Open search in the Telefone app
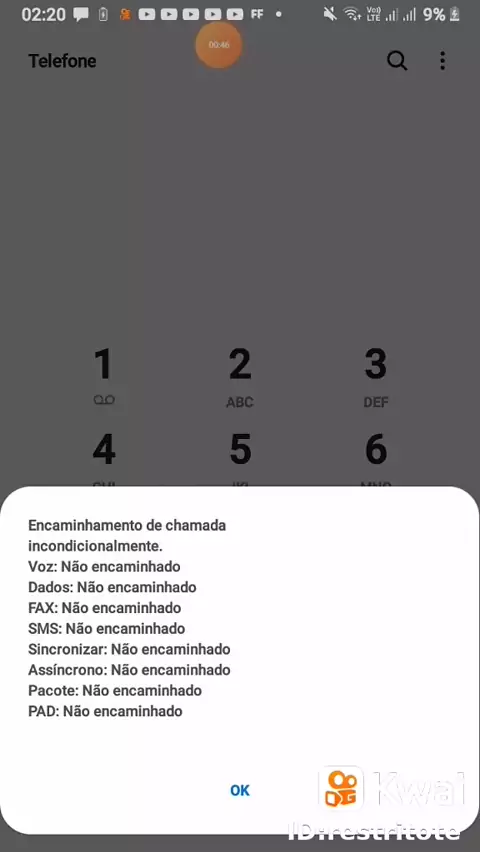Image resolution: width=480 pixels, height=852 pixels. [x=397, y=61]
